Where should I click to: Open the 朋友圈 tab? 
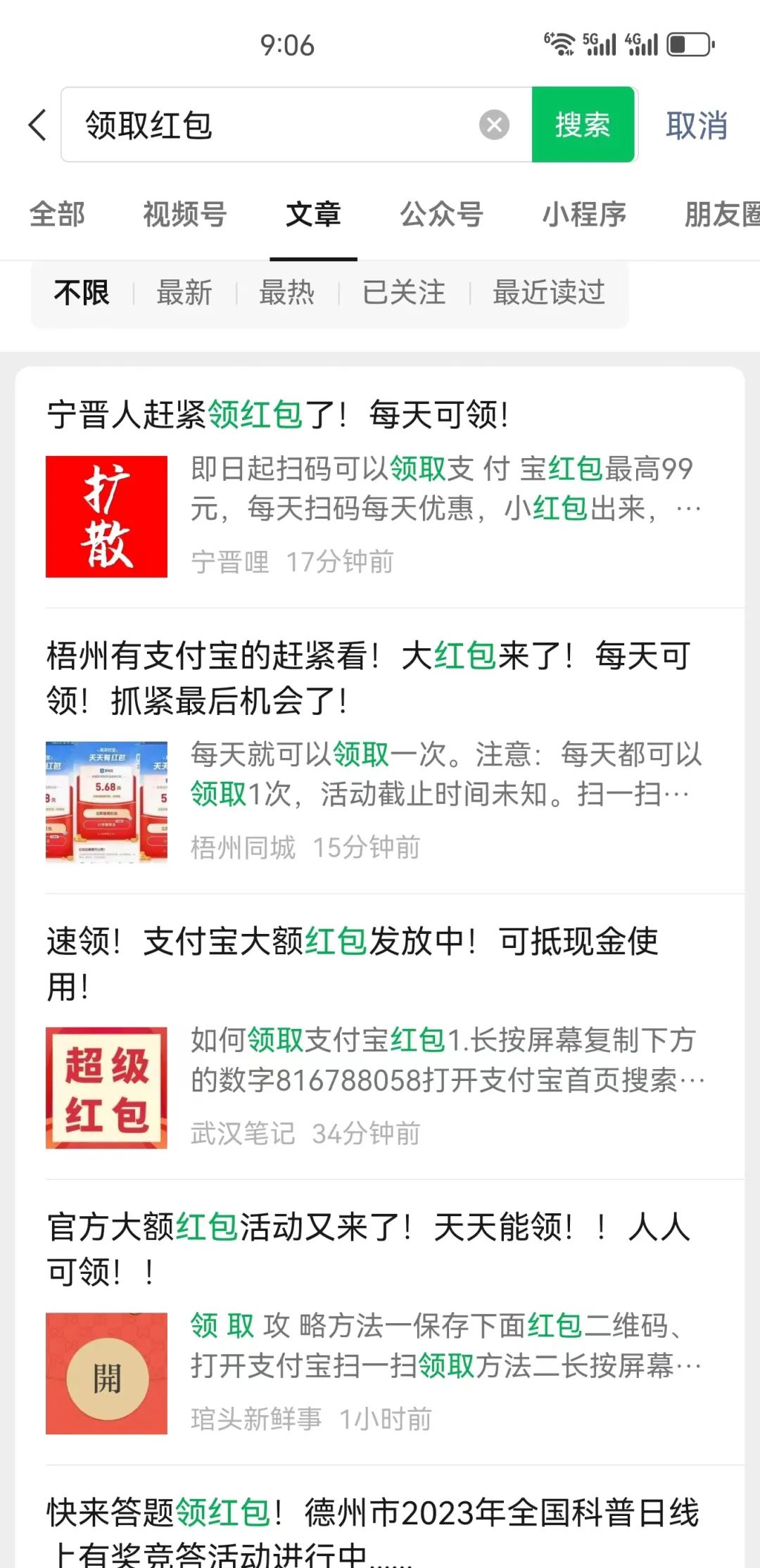point(721,214)
